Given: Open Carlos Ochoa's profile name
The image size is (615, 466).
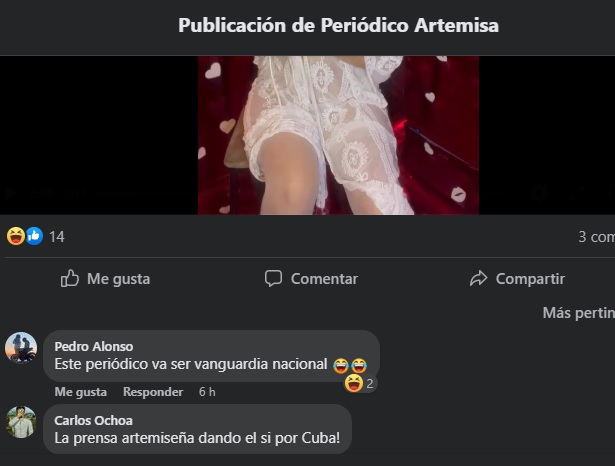Looking at the screenshot, I should click(x=93, y=420).
